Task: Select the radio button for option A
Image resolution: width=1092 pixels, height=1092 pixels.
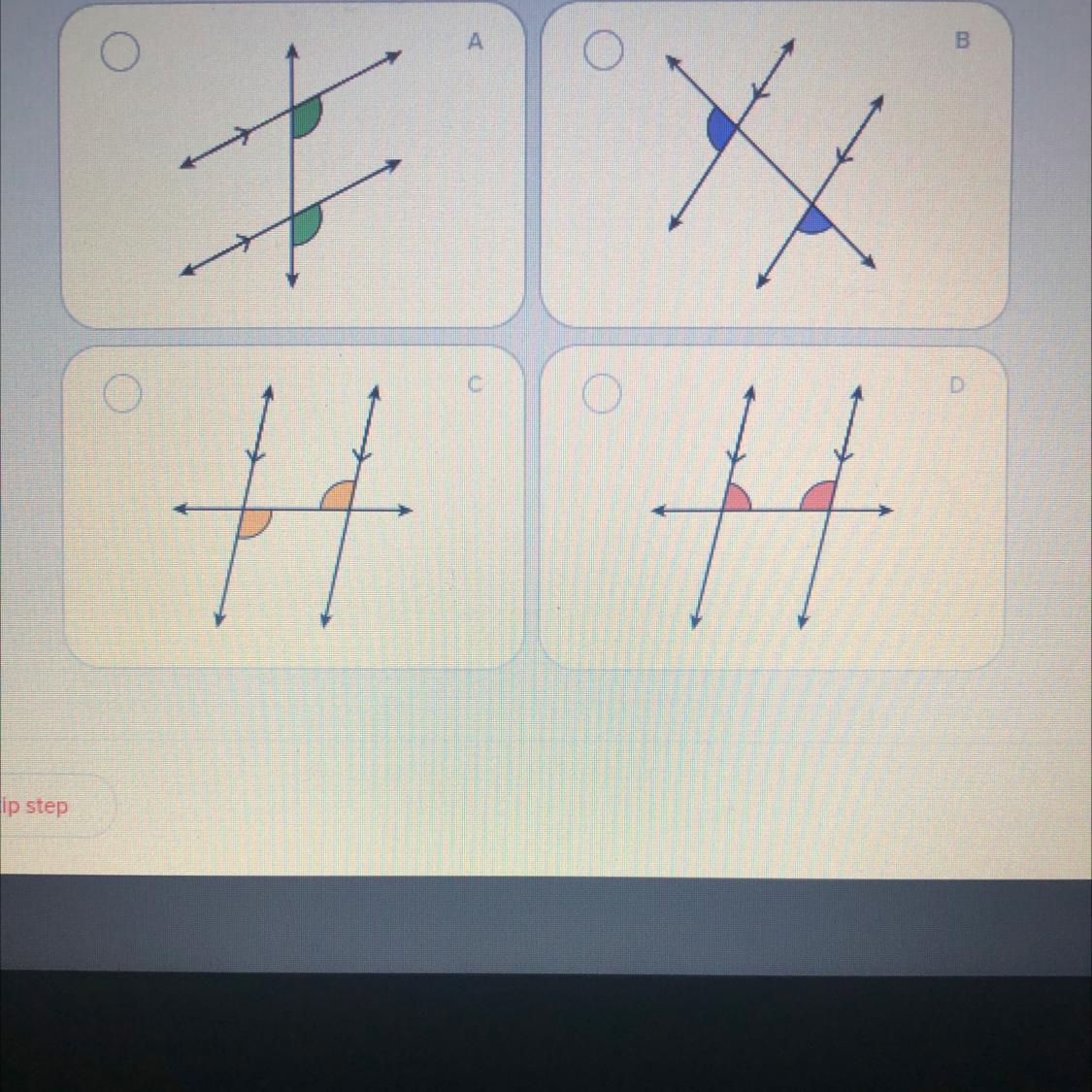Action: (120, 51)
